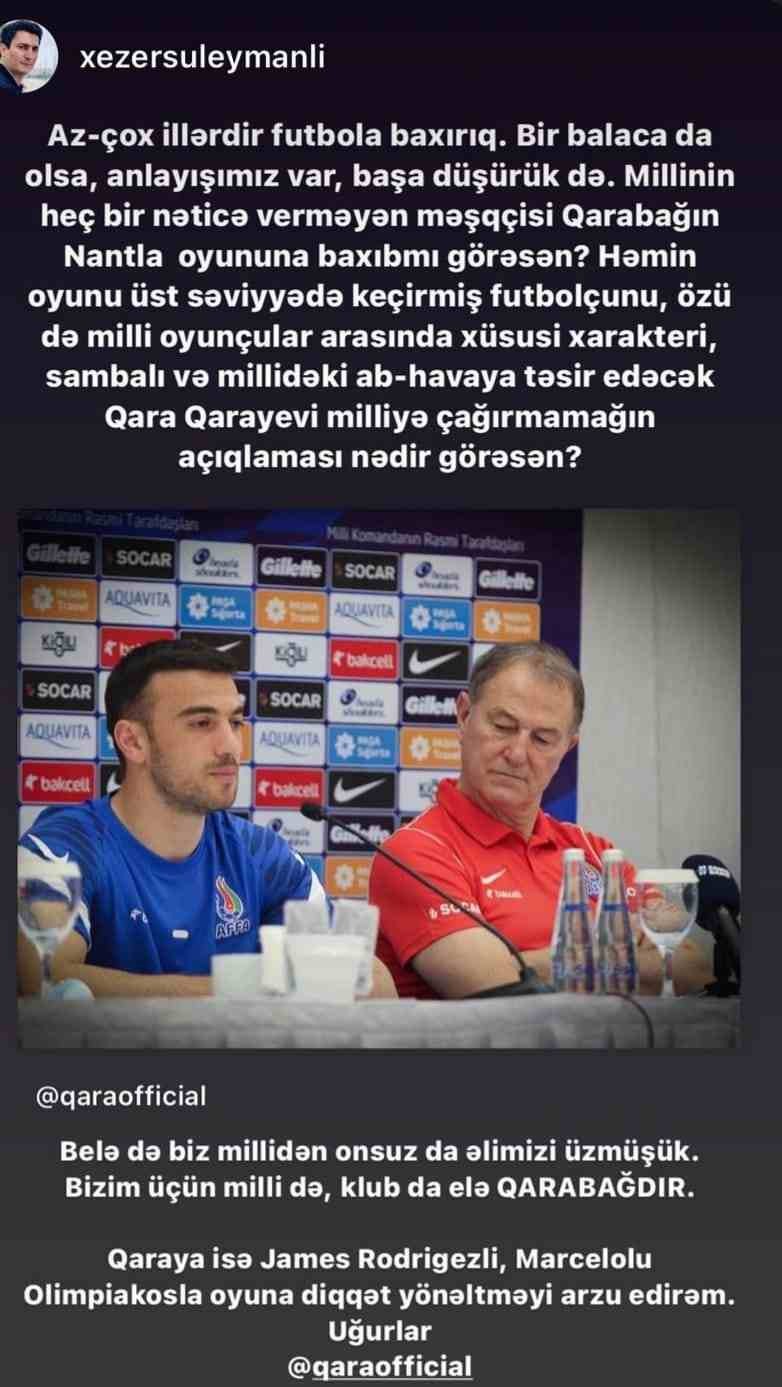Tap the xezersuleymanli username

[x=201, y=57]
